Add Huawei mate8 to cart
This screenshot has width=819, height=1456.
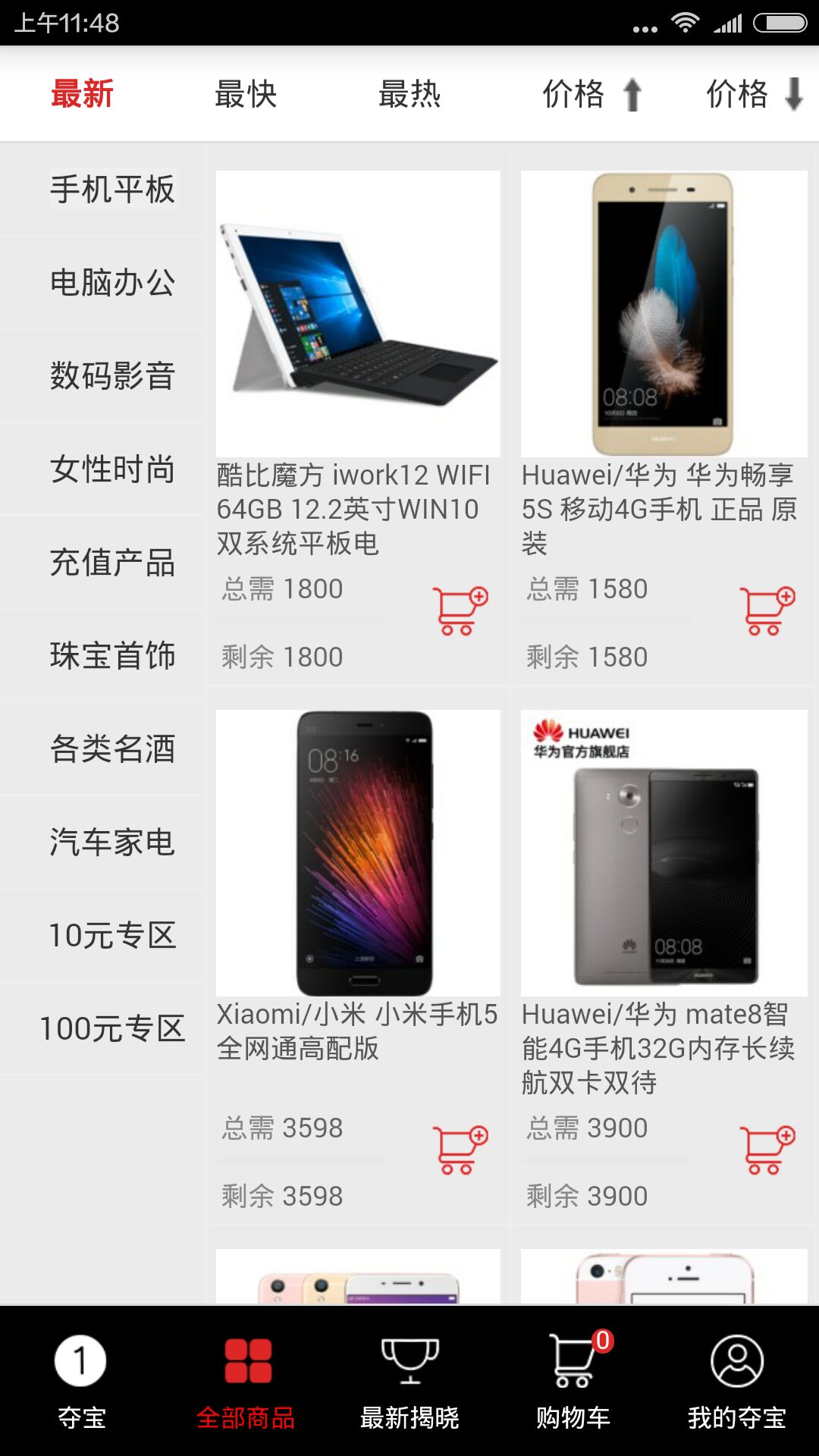click(767, 1150)
